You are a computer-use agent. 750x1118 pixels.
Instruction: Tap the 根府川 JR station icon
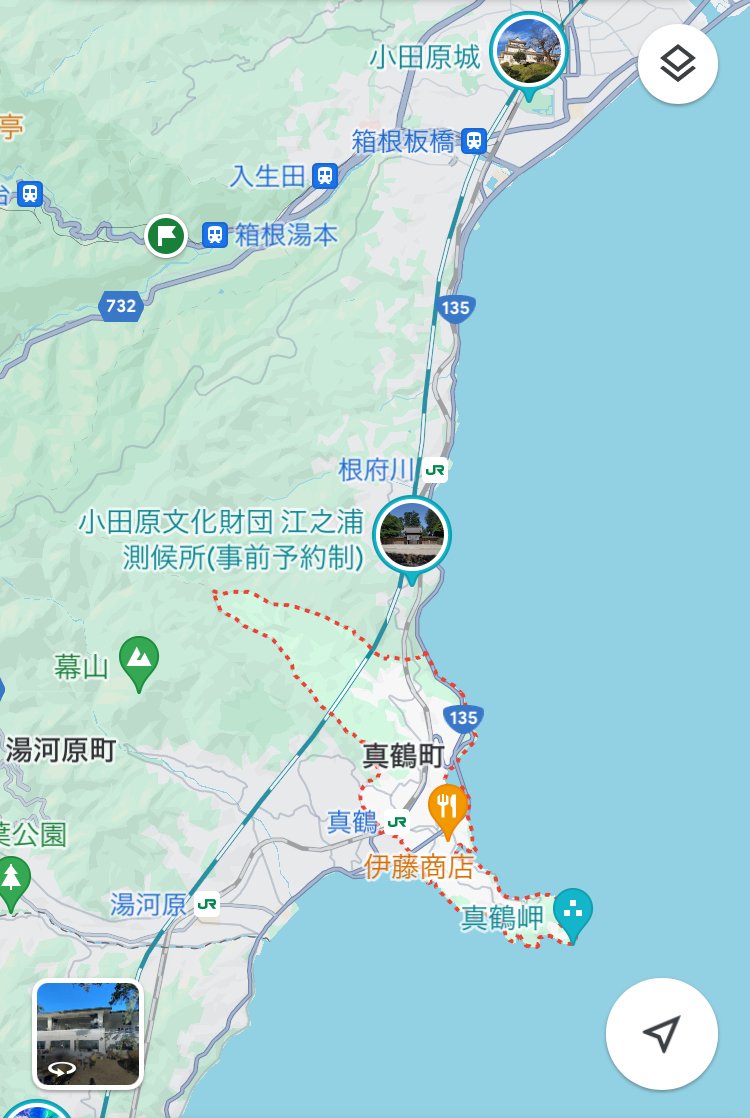click(x=435, y=469)
